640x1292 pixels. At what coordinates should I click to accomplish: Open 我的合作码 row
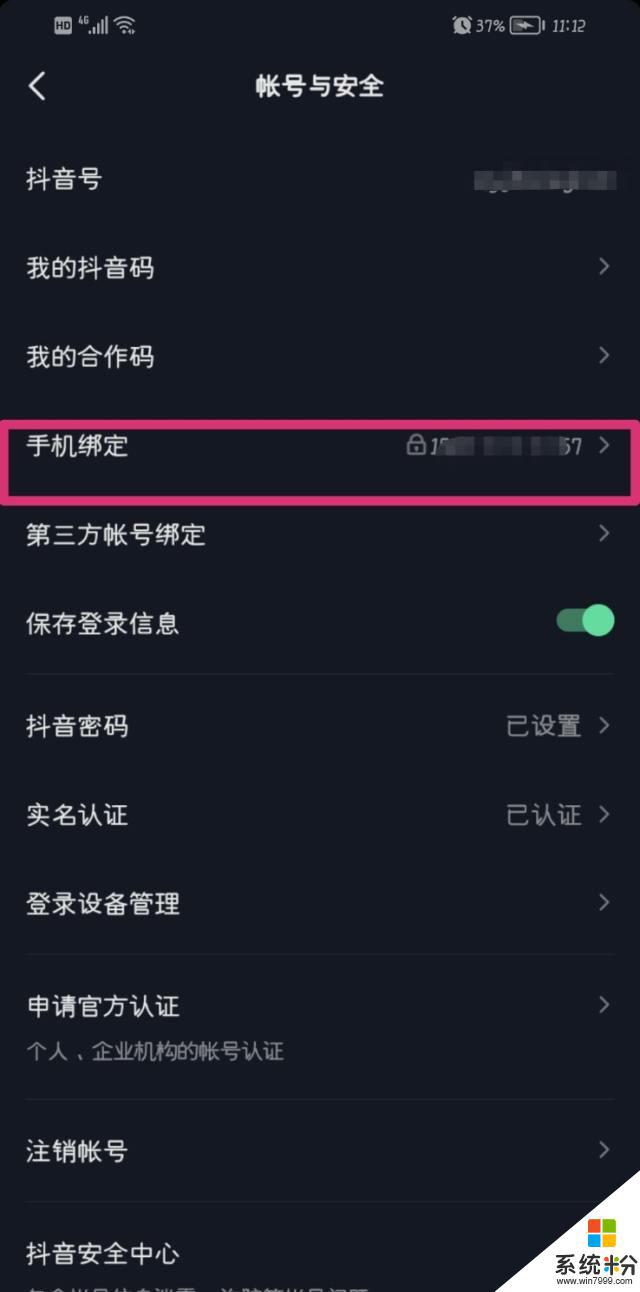click(x=320, y=357)
